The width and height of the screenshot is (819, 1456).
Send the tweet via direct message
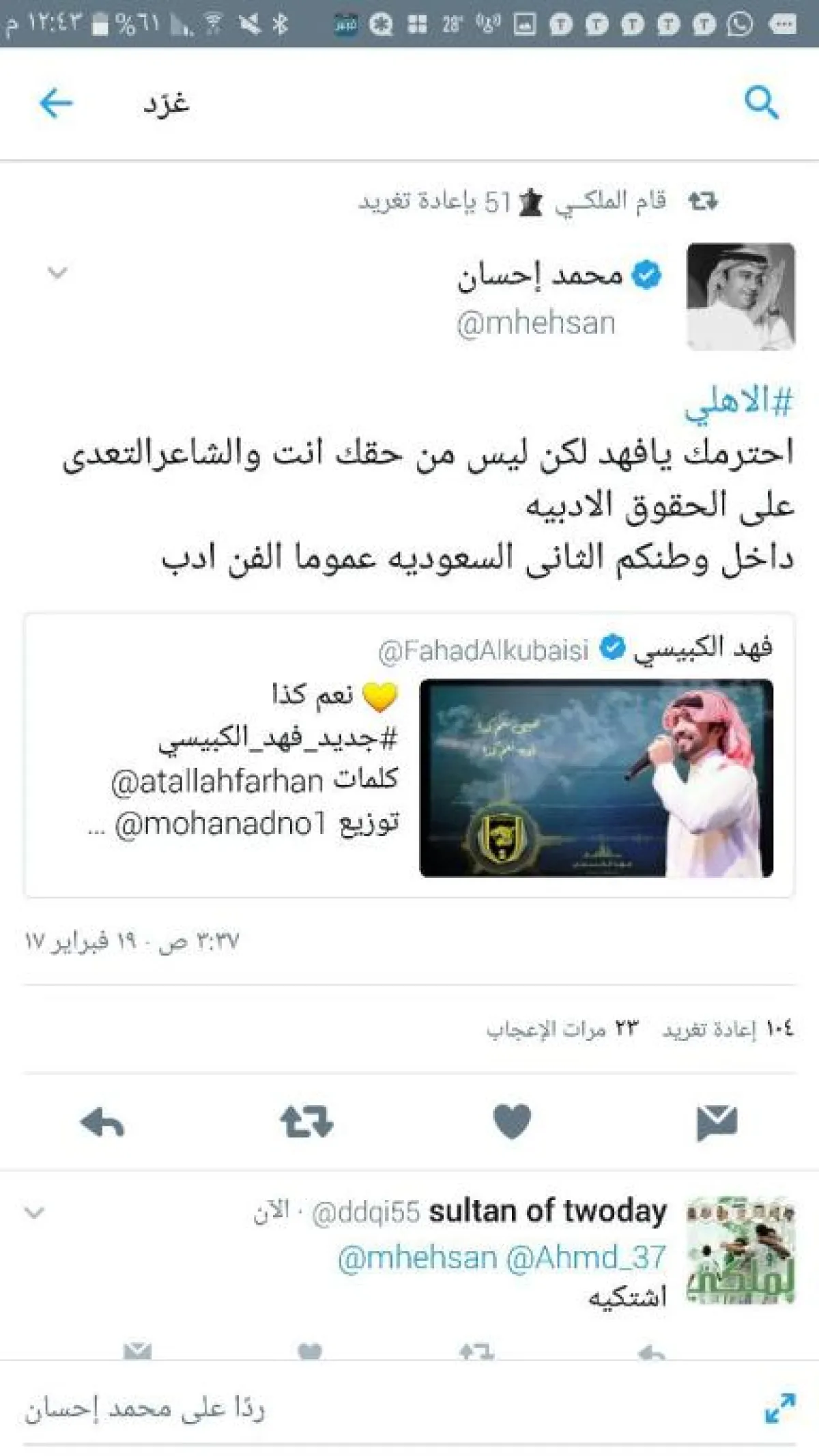click(x=717, y=1123)
